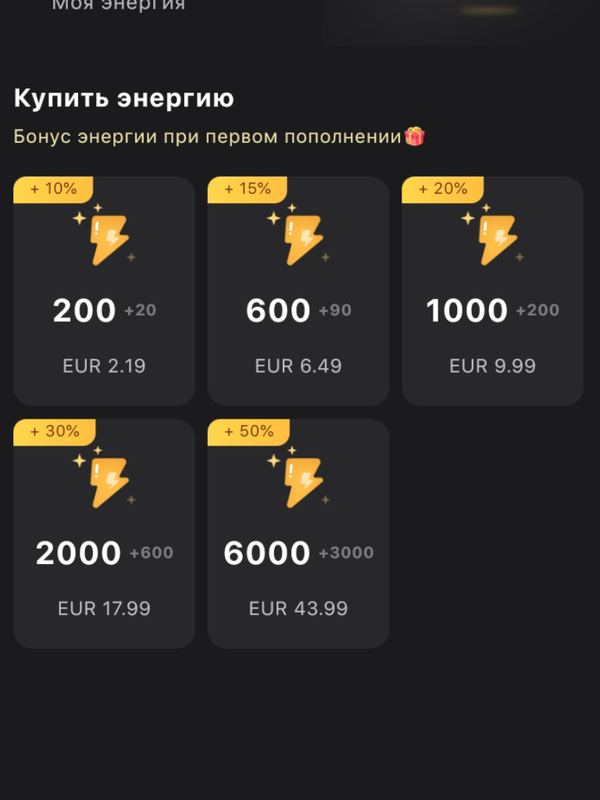Choose the 600 energy pack for EUR 6.49

pos(298,291)
